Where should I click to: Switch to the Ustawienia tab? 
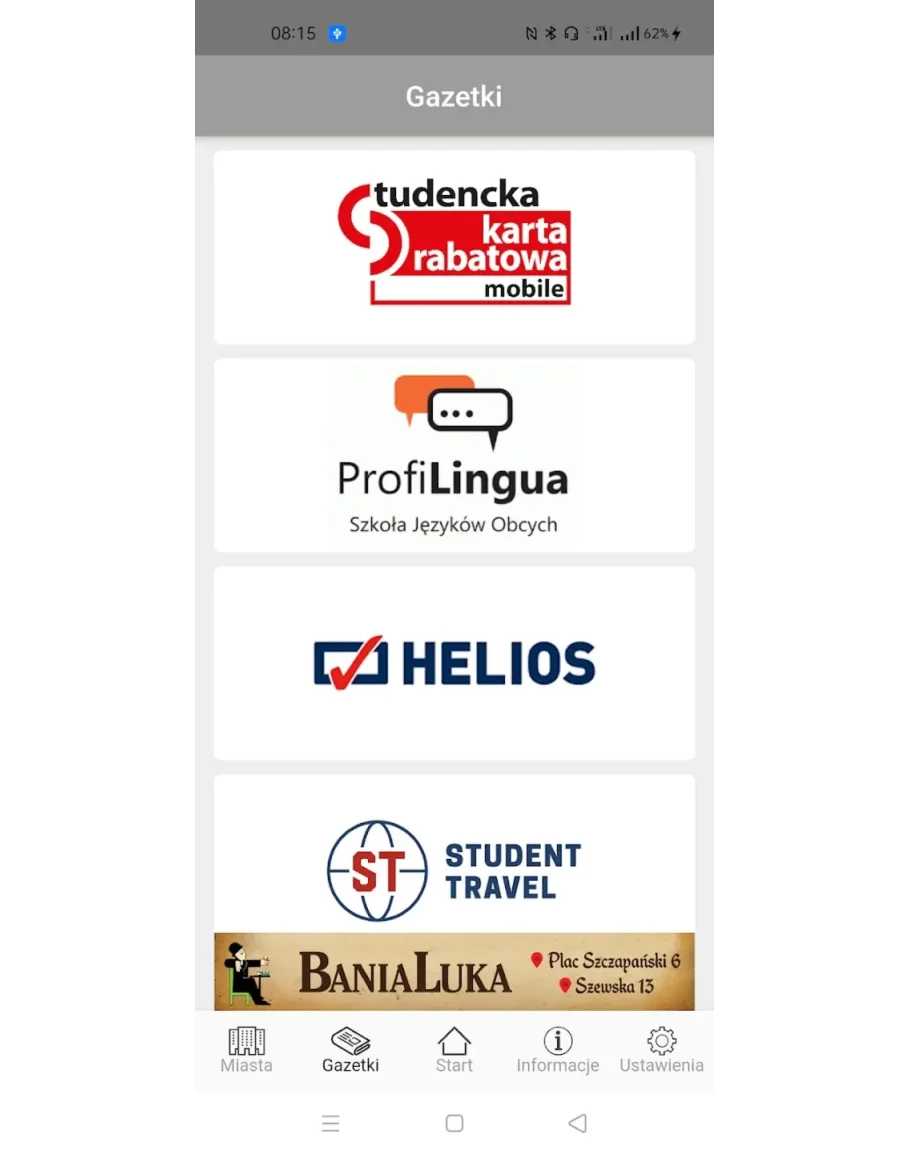661,1050
